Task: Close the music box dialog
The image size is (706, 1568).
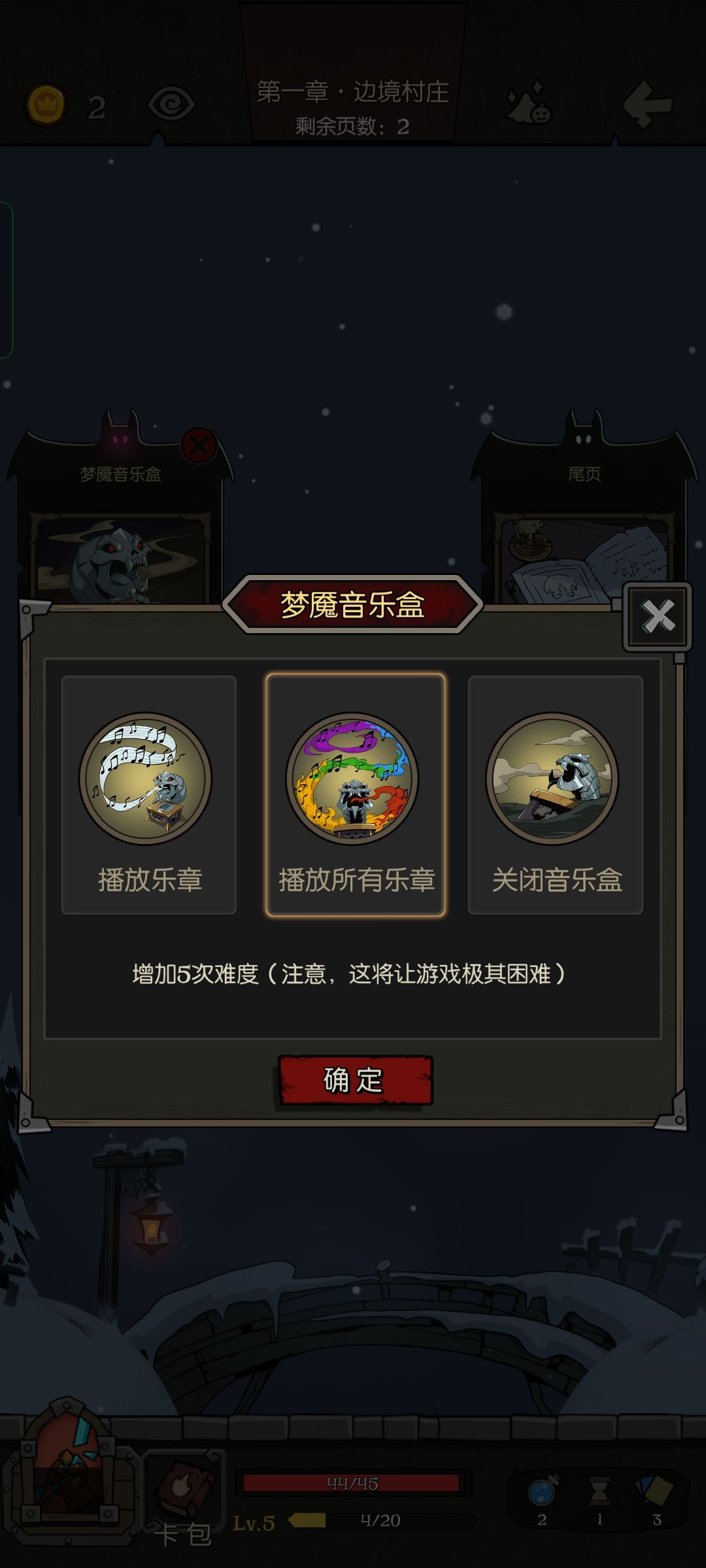Action: tap(657, 615)
